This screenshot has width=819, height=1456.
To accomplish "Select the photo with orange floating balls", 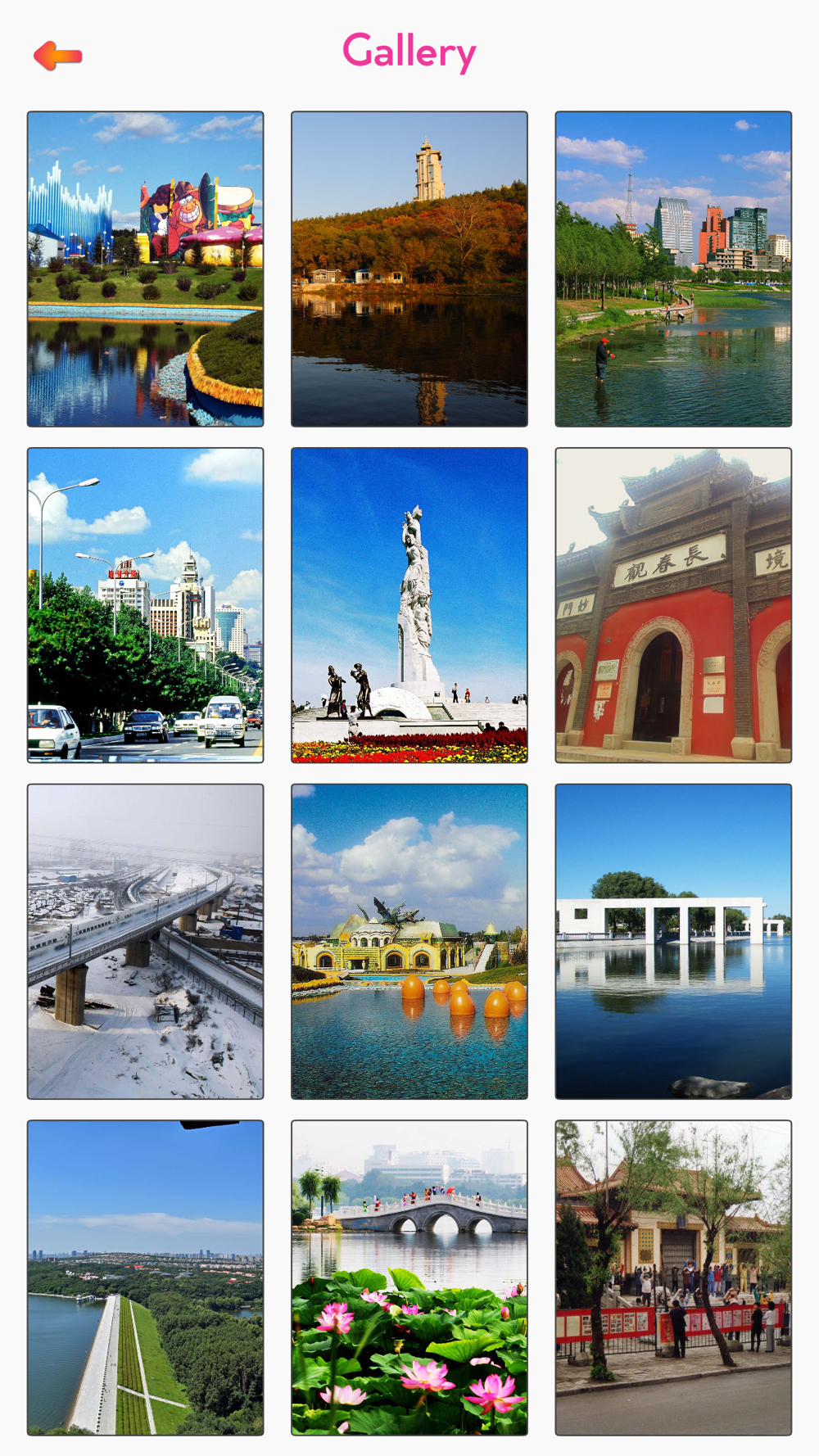I will 409,942.
